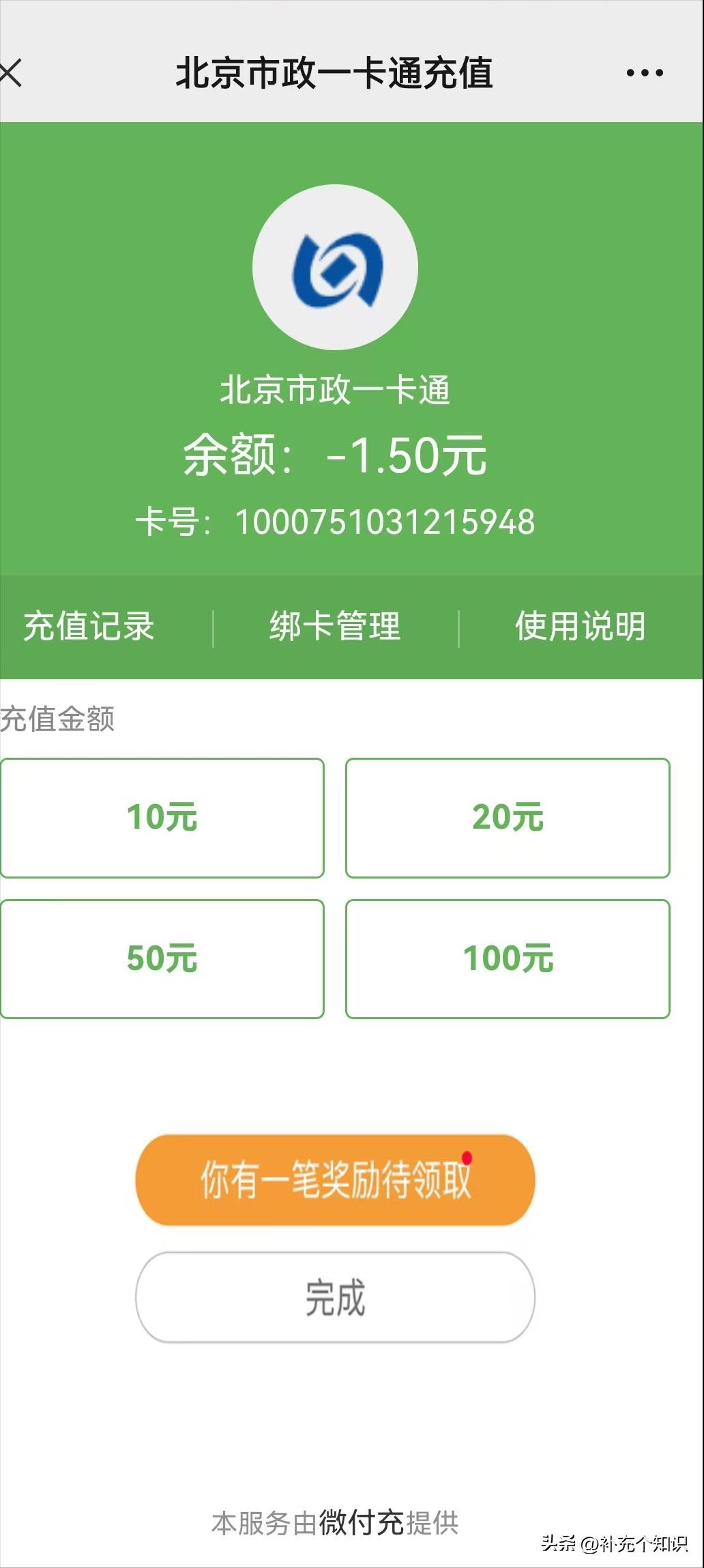704x1568 pixels.
Task: Select the 10元 recharge amount
Action: click(162, 818)
